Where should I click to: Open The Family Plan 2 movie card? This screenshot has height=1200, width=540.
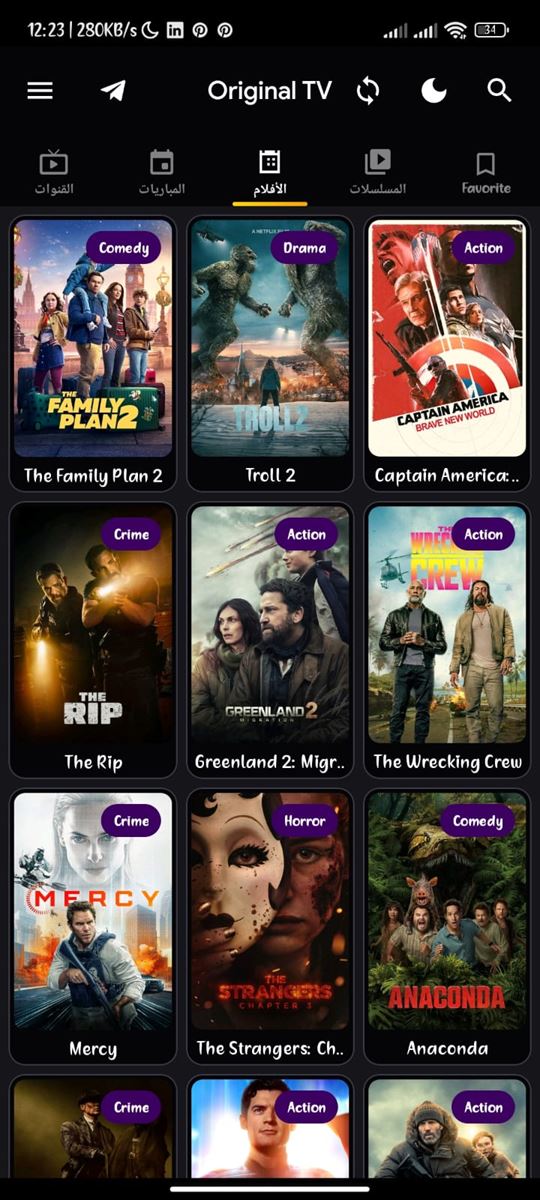click(x=93, y=354)
